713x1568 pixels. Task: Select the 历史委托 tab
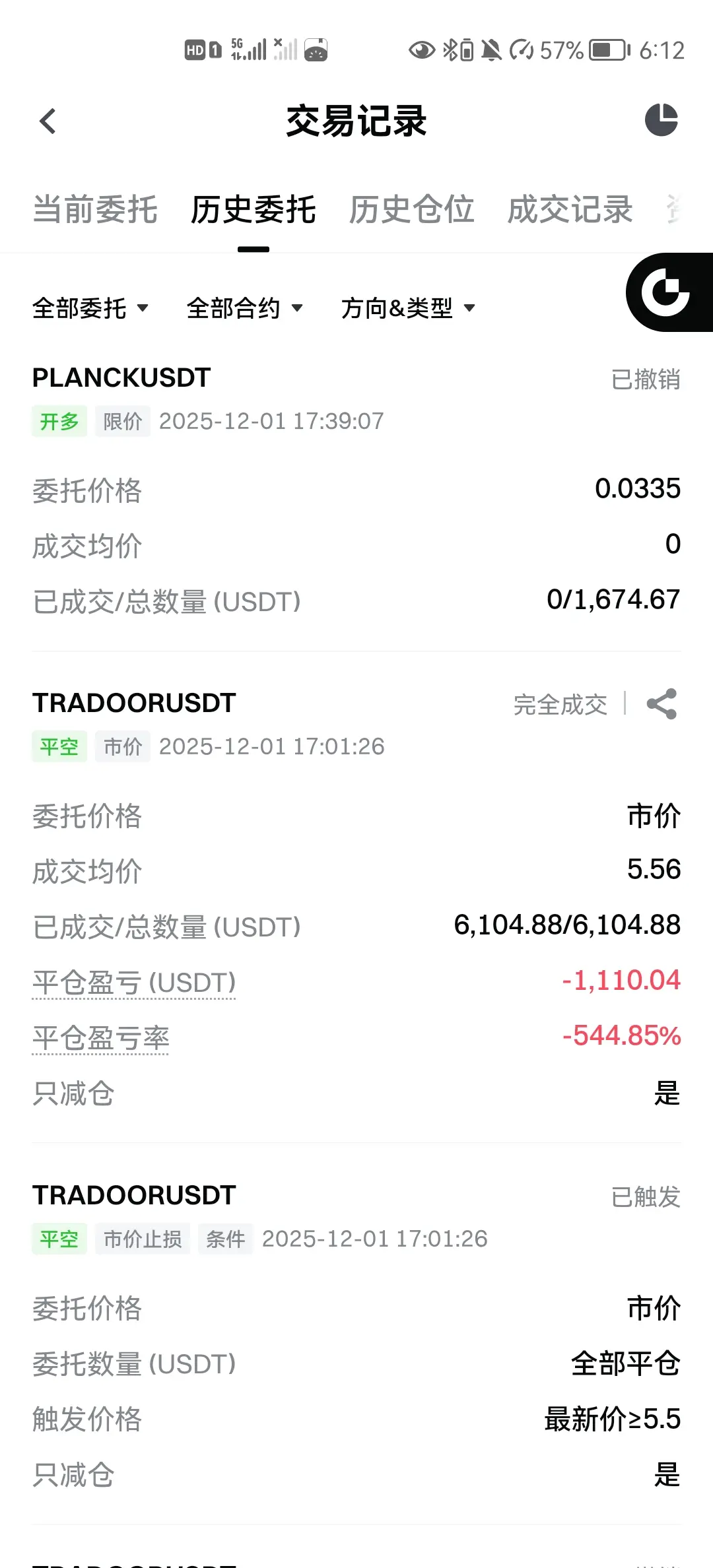click(254, 210)
